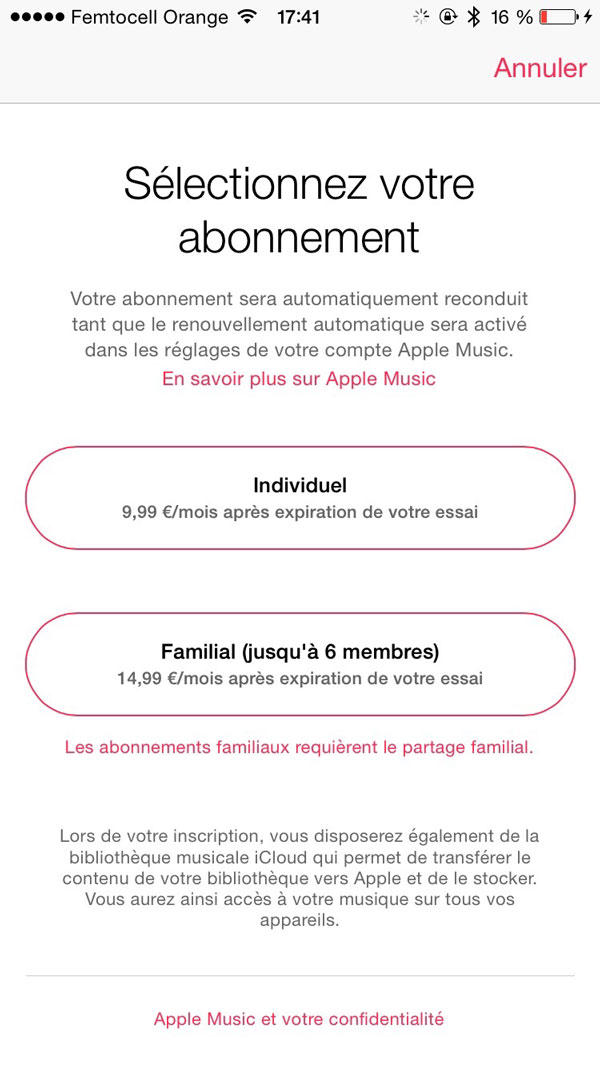Choose the Familial plan for 6 members
600x1067 pixels.
tap(300, 664)
